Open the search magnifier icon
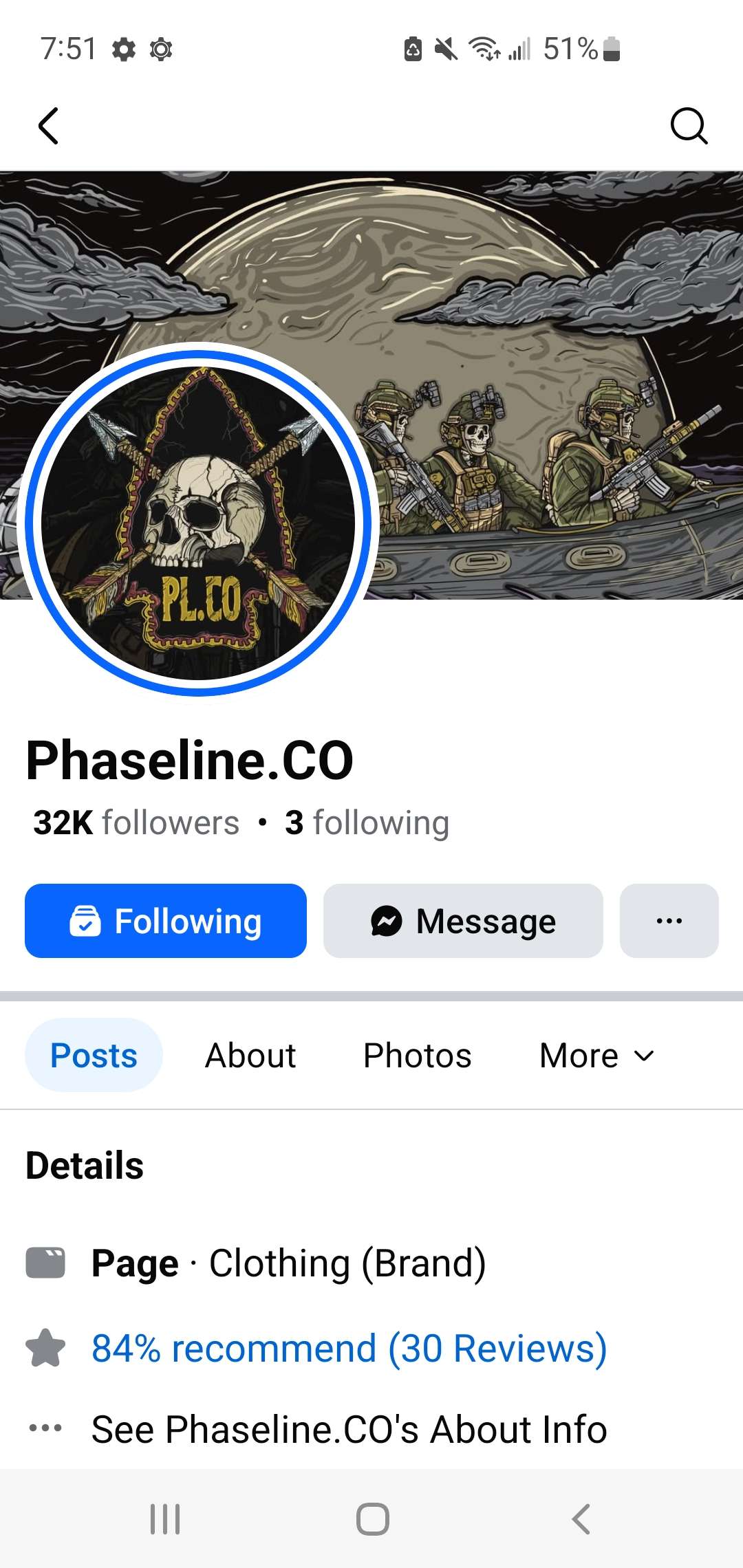 [x=688, y=126]
